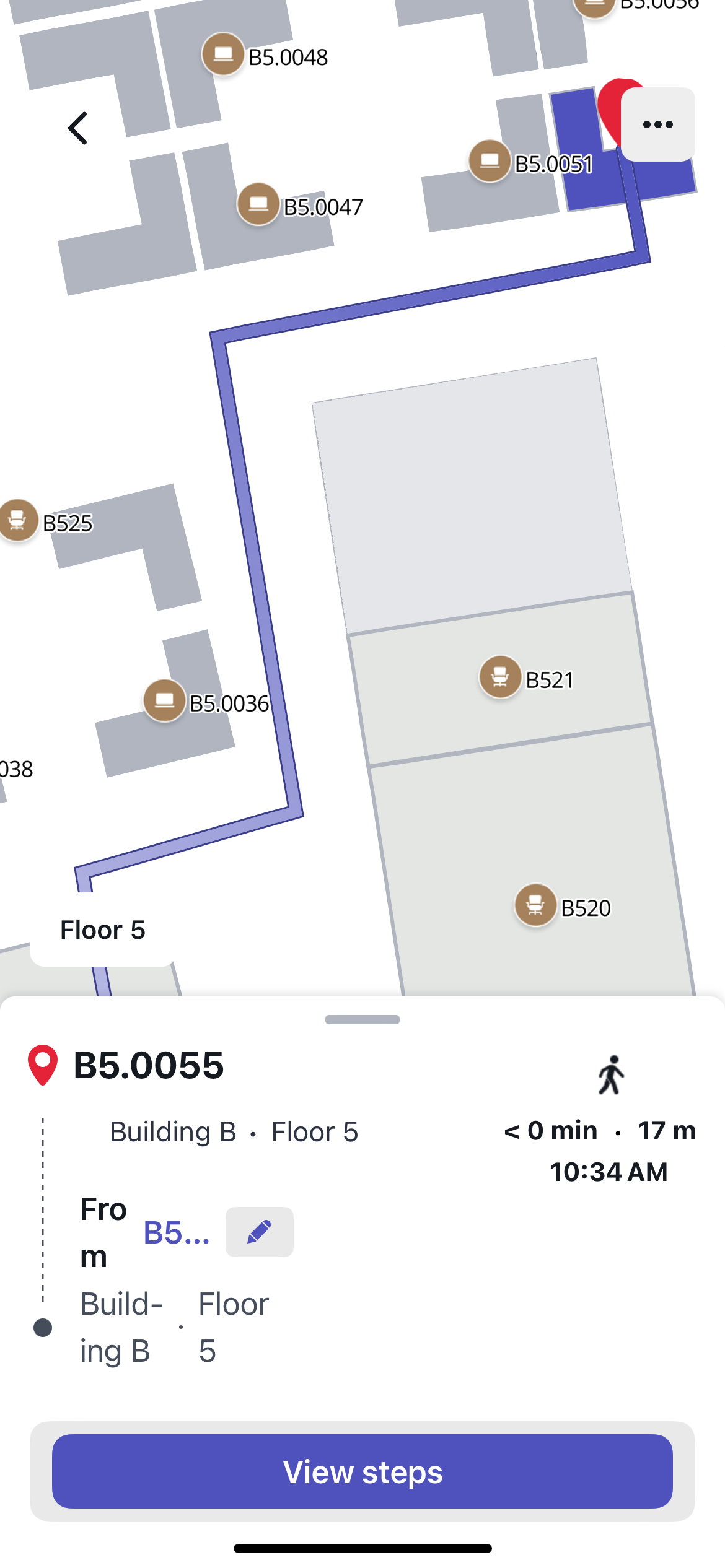725x1568 pixels.
Task: Expand the directions sheet handle
Action: (x=362, y=1019)
